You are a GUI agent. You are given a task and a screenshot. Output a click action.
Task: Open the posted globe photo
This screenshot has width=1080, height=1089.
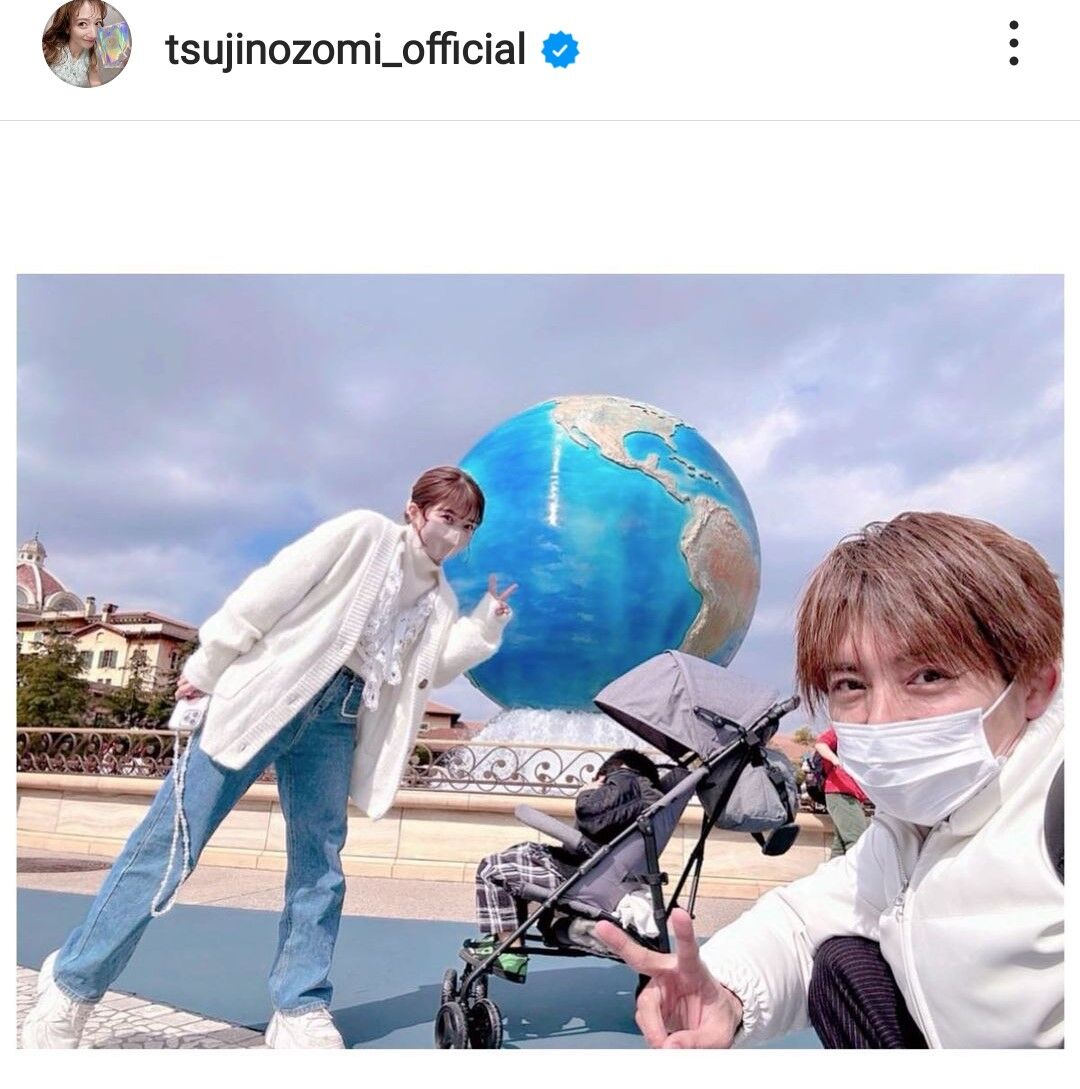[540, 660]
